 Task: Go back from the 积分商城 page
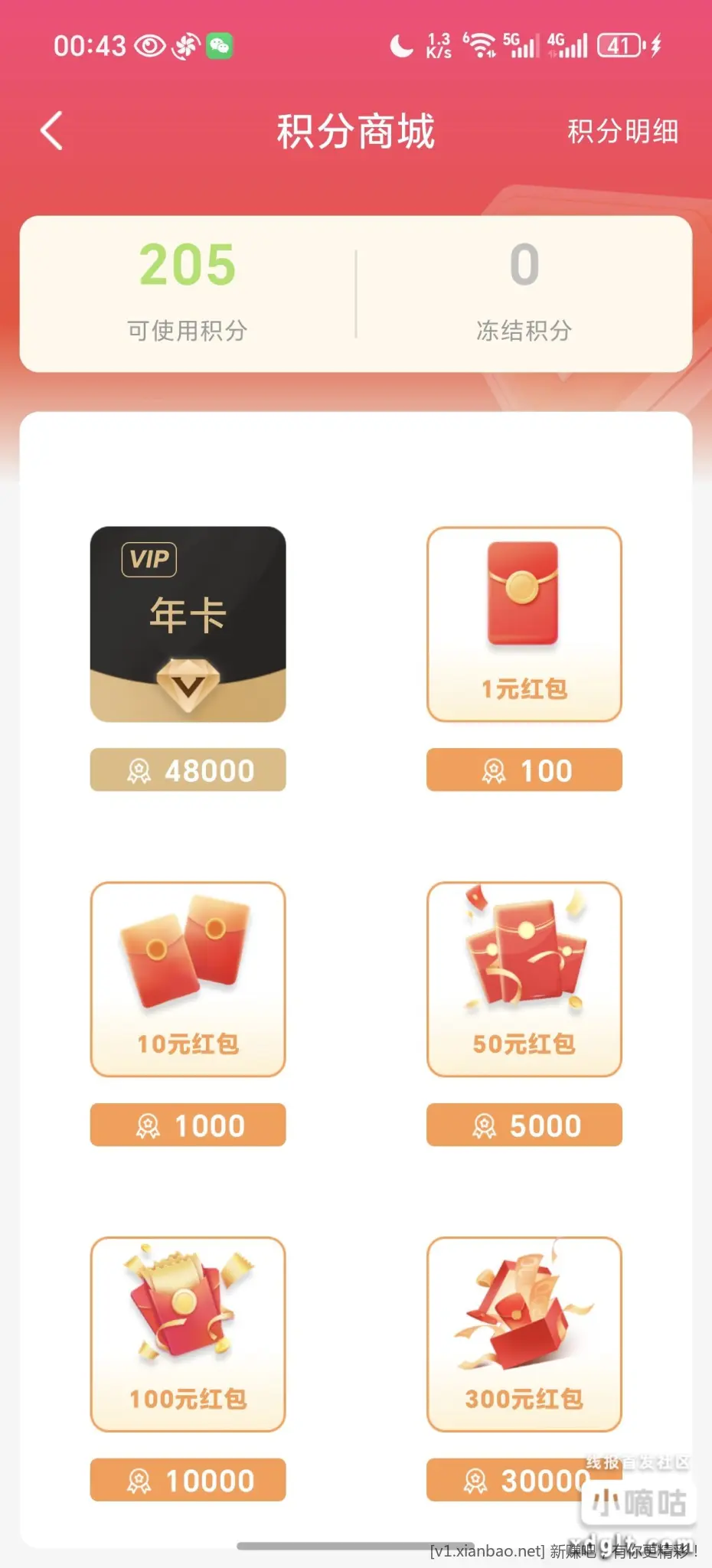click(51, 131)
